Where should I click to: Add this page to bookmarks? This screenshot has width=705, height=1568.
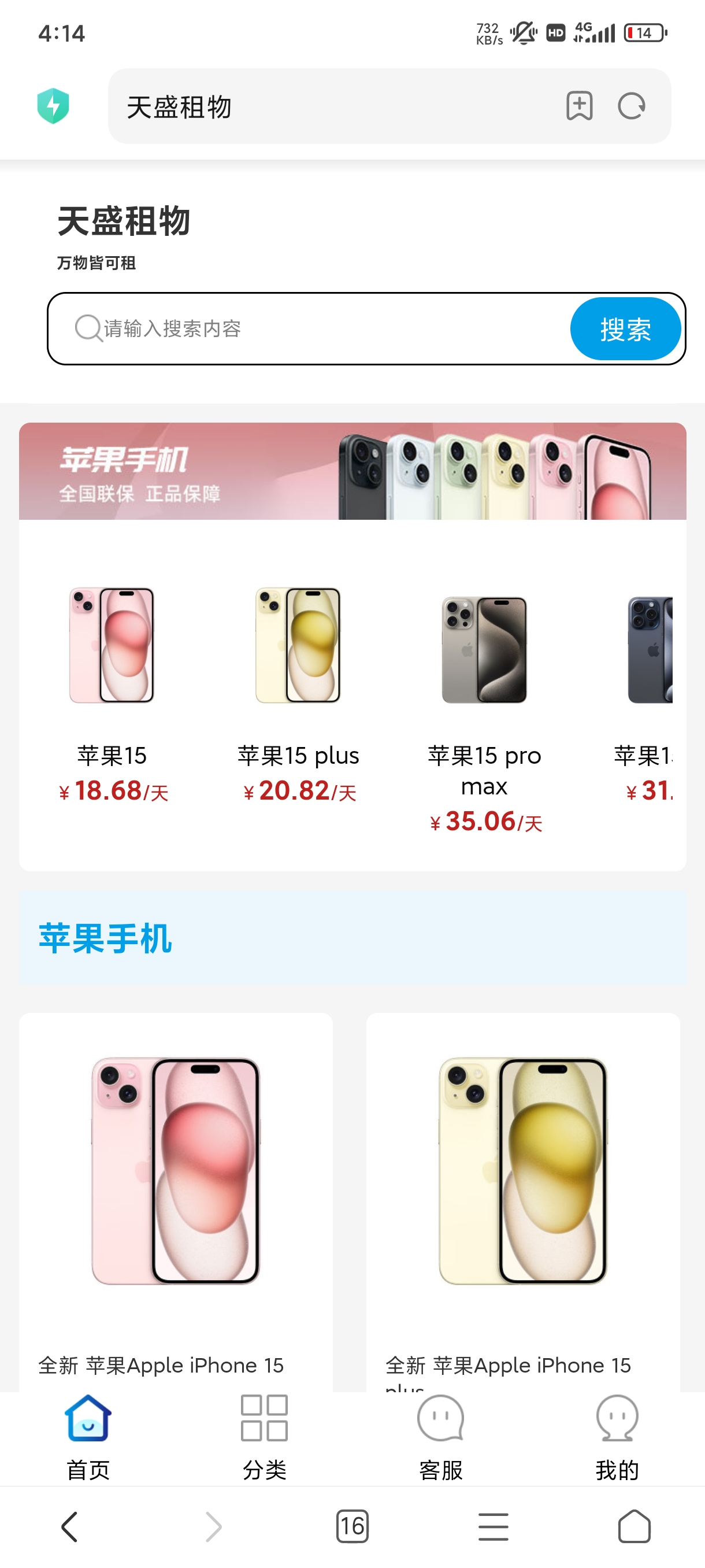coord(578,106)
